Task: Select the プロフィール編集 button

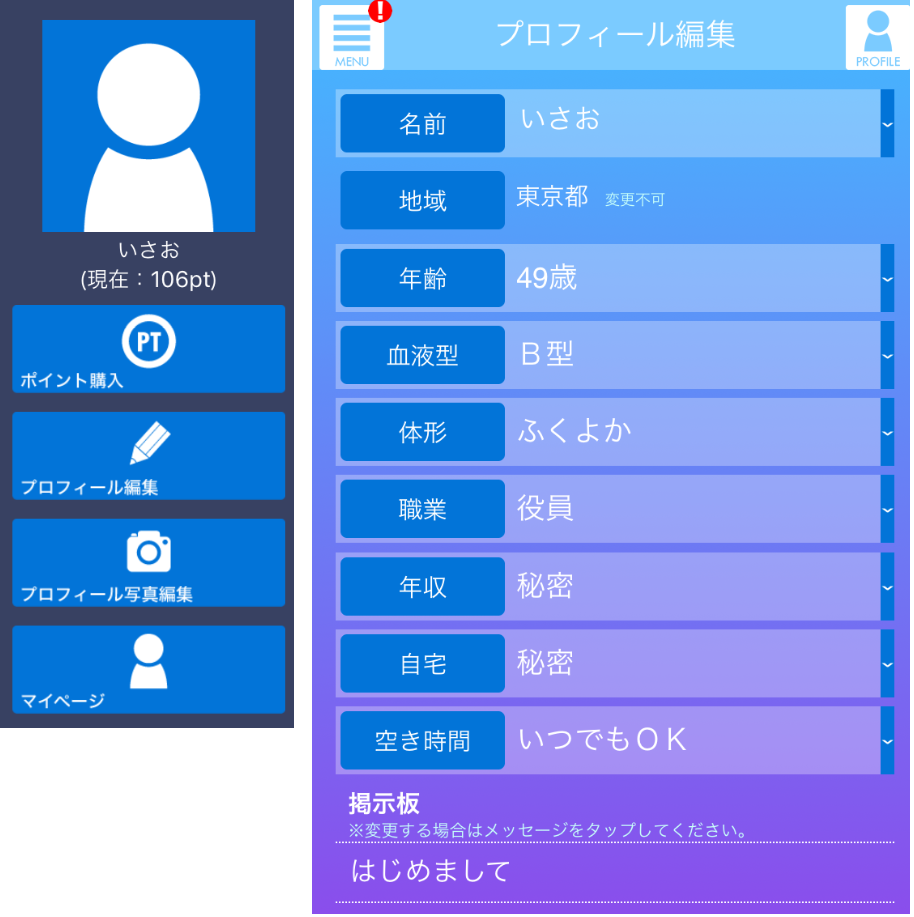Action: tap(148, 456)
